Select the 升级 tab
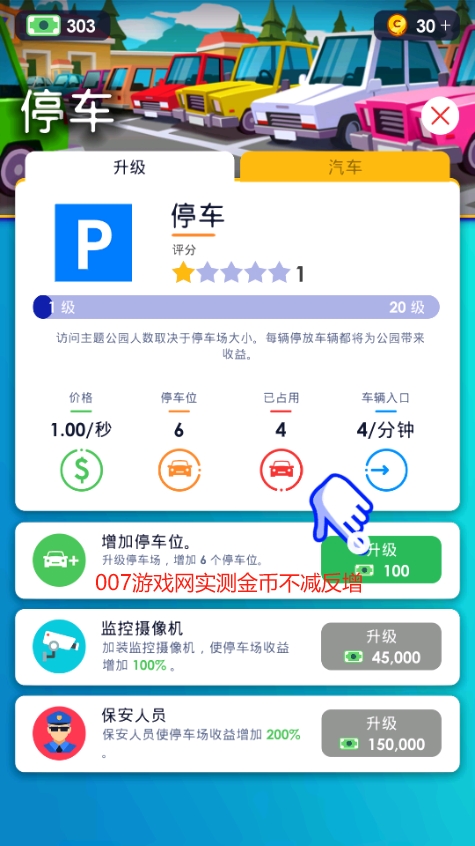This screenshot has width=475, height=846. click(130, 167)
